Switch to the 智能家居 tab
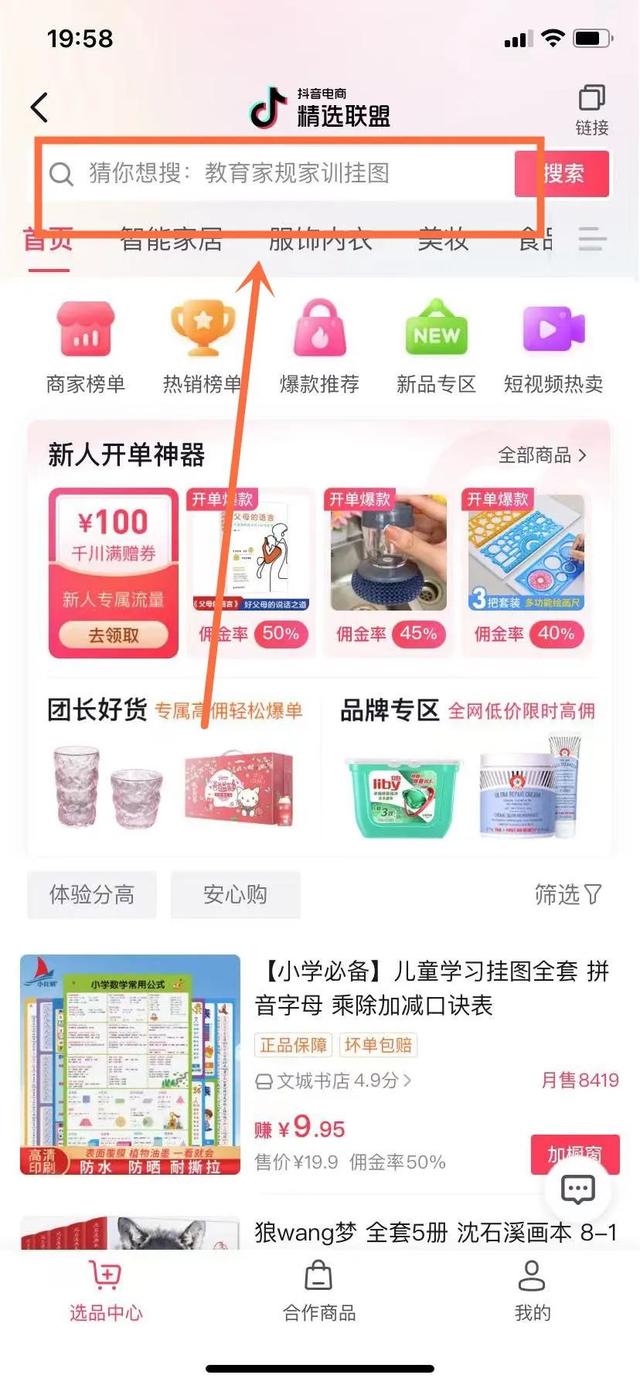Viewport: 640px width, 1385px height. (171, 240)
